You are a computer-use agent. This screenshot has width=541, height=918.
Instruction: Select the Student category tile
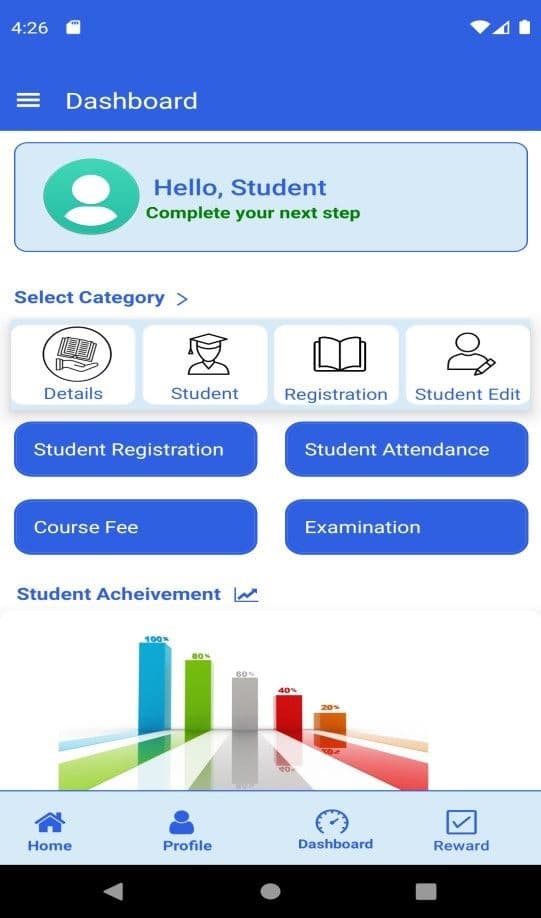(x=205, y=365)
